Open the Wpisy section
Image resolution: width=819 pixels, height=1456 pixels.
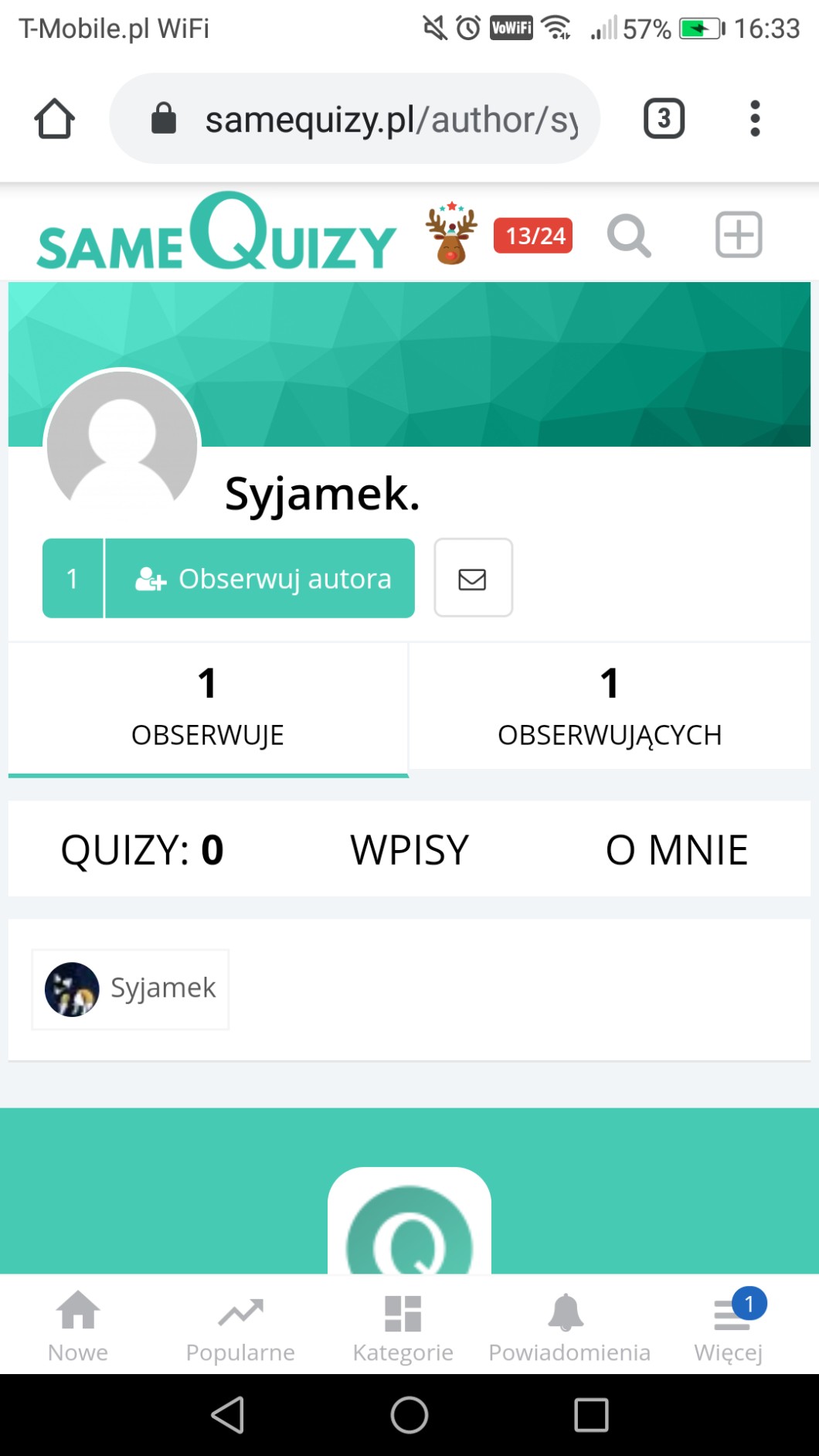pos(409,850)
